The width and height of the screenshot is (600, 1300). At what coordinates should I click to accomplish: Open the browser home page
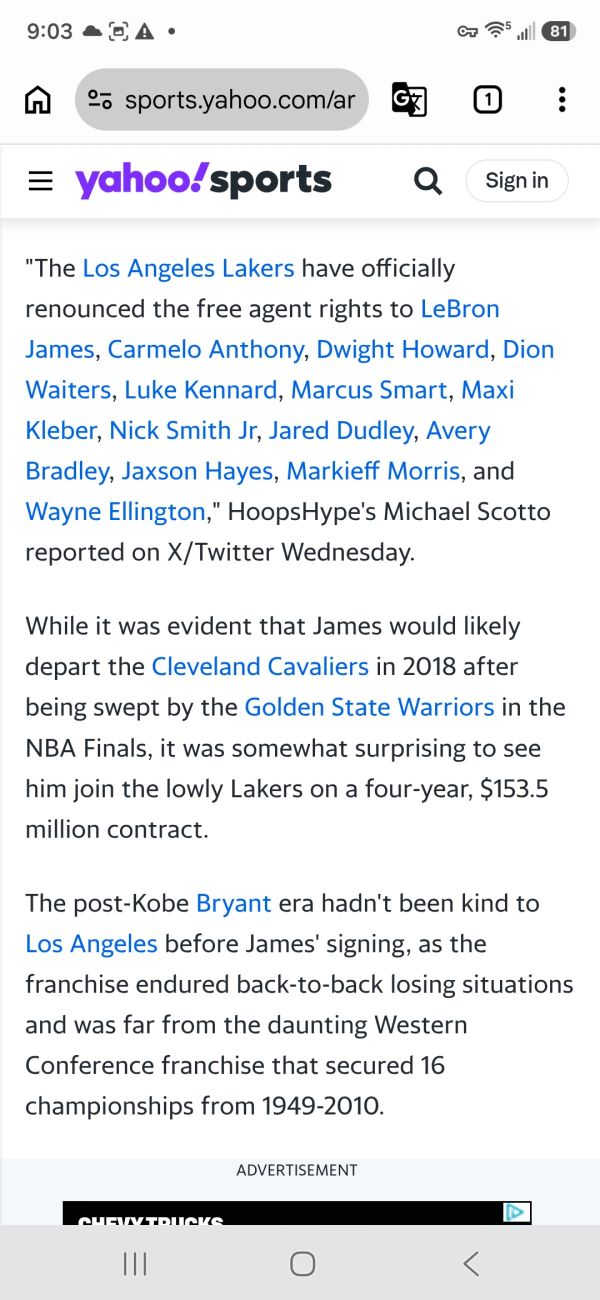coord(37,99)
